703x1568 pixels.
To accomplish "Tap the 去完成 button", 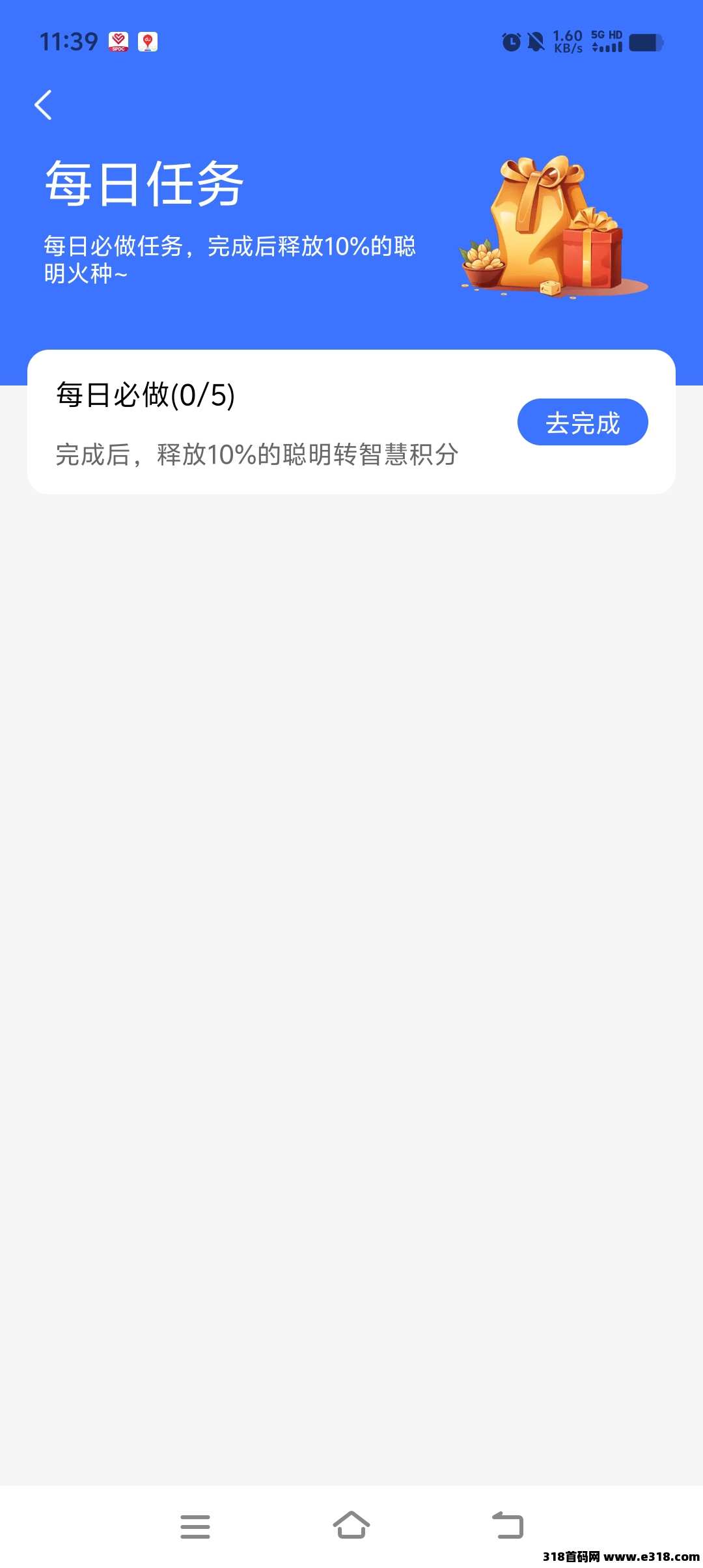I will [583, 422].
